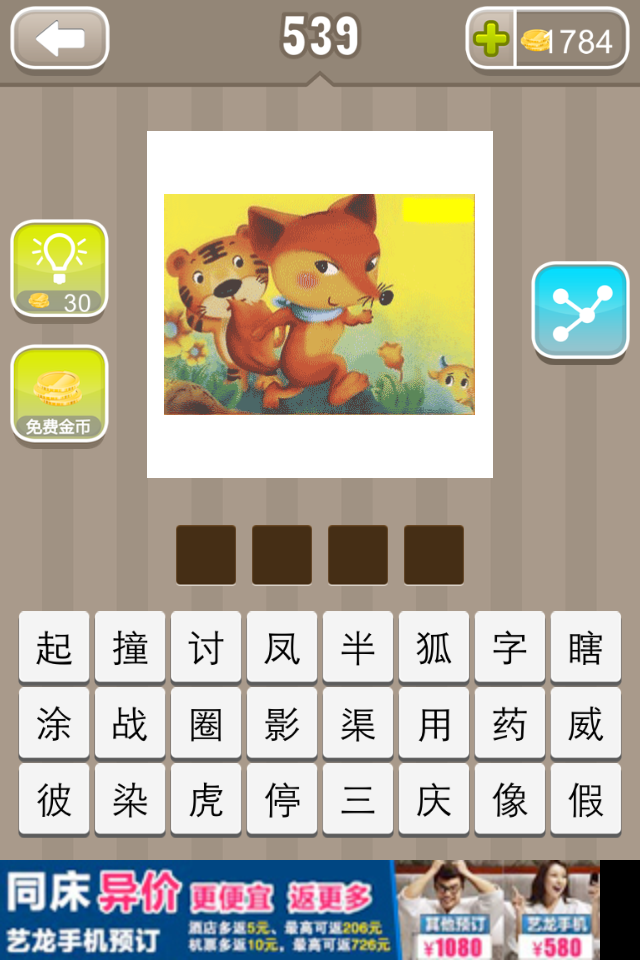Share this puzzle with the share icon

pyautogui.click(x=580, y=311)
